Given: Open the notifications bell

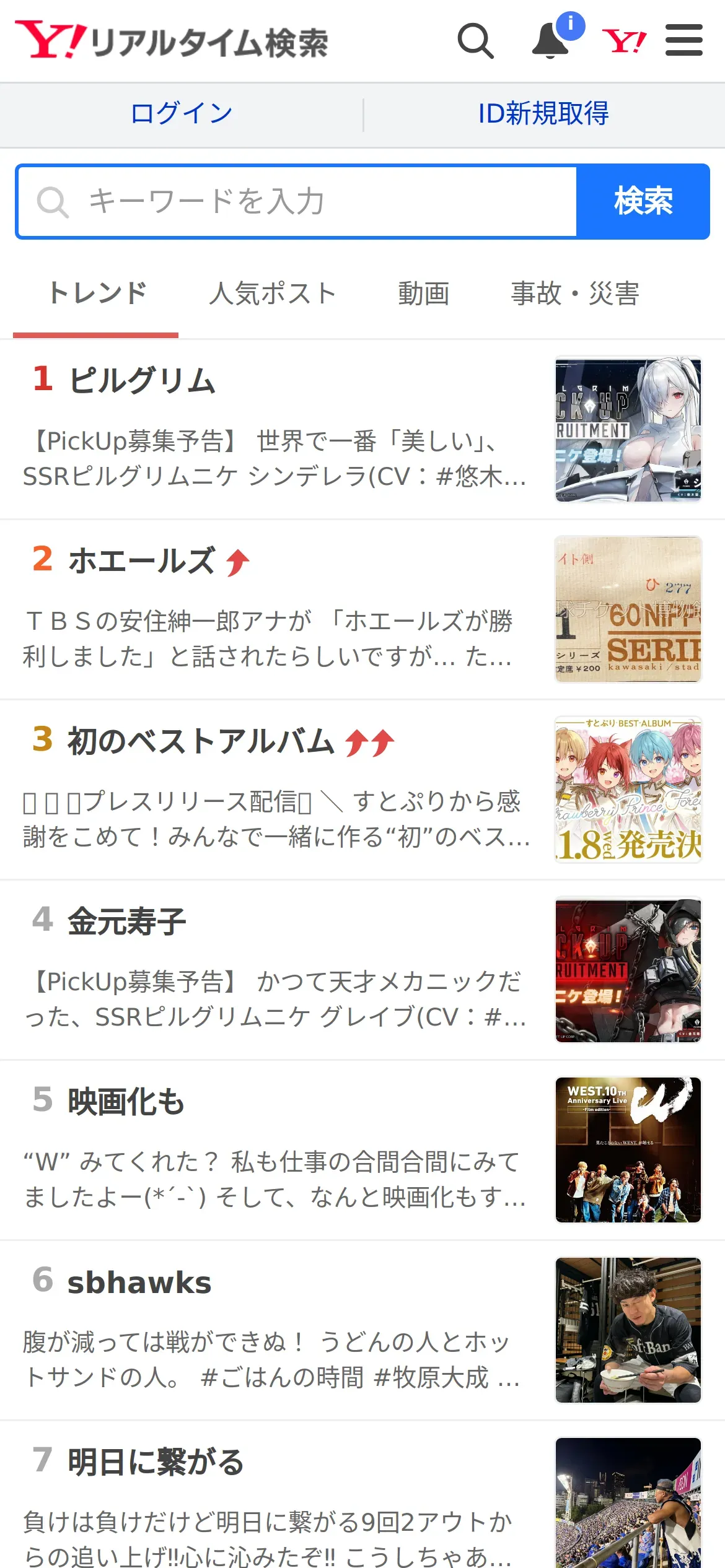Looking at the screenshot, I should pyautogui.click(x=551, y=41).
